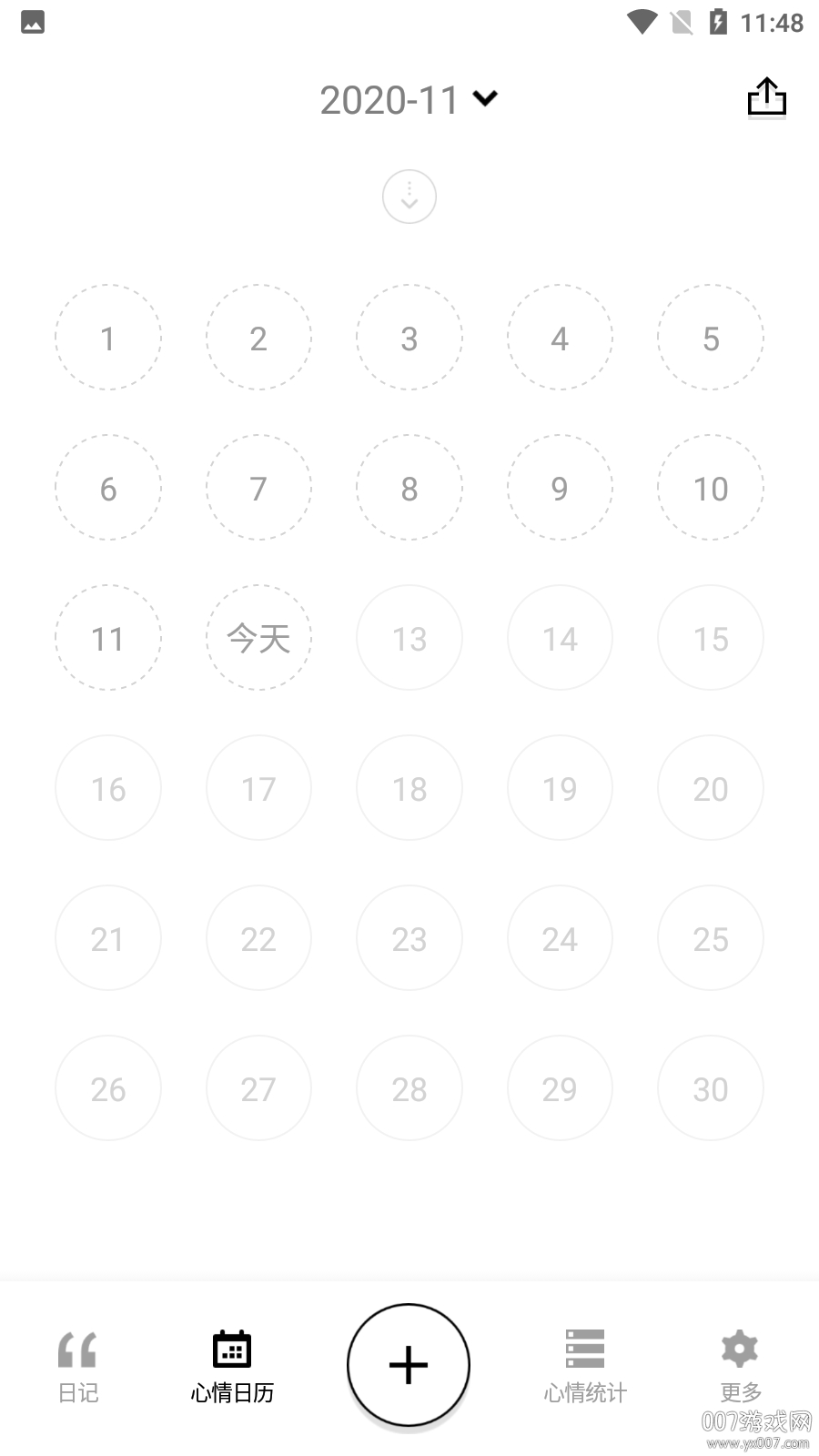Open day 11 mood entry
This screenshot has height=1456, width=819.
pos(108,638)
